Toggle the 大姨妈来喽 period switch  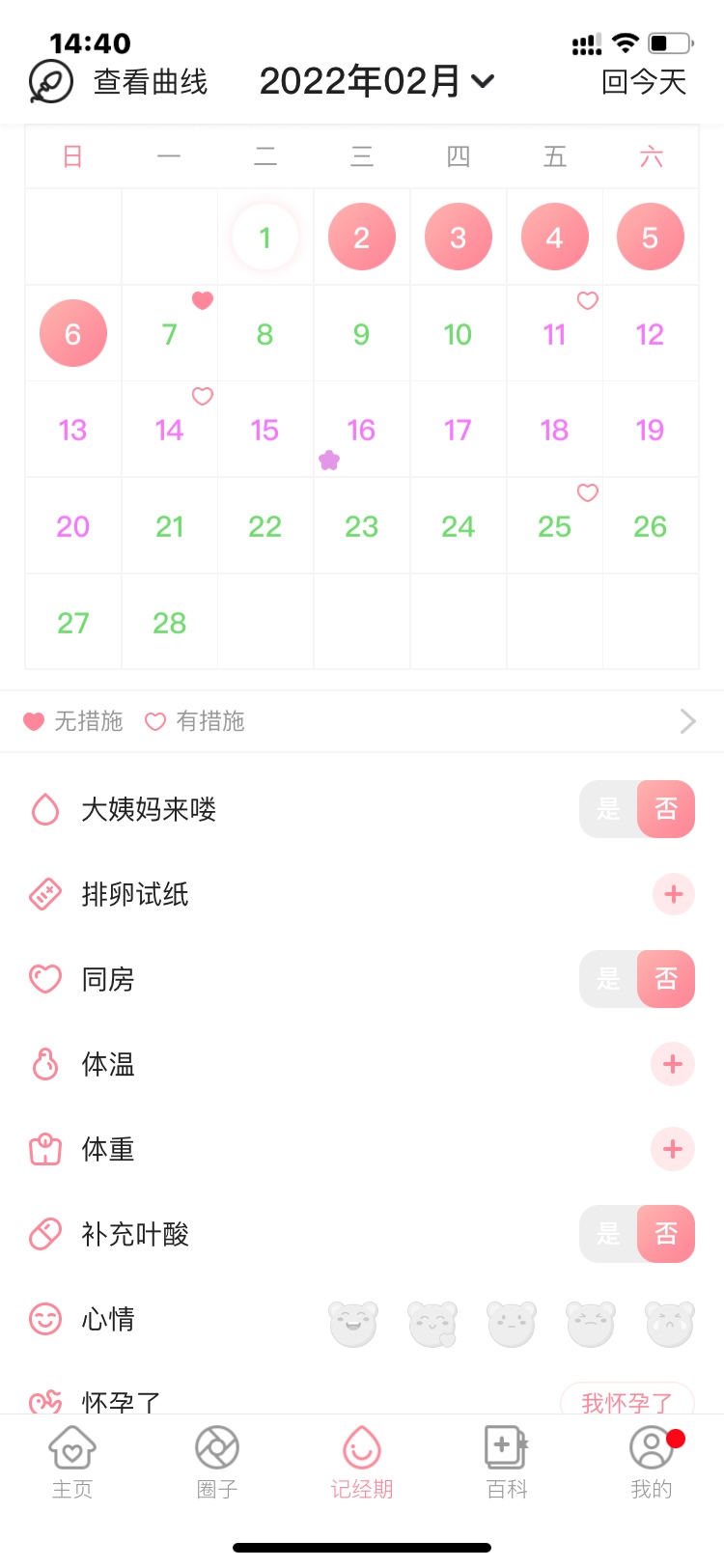pyautogui.click(x=637, y=809)
